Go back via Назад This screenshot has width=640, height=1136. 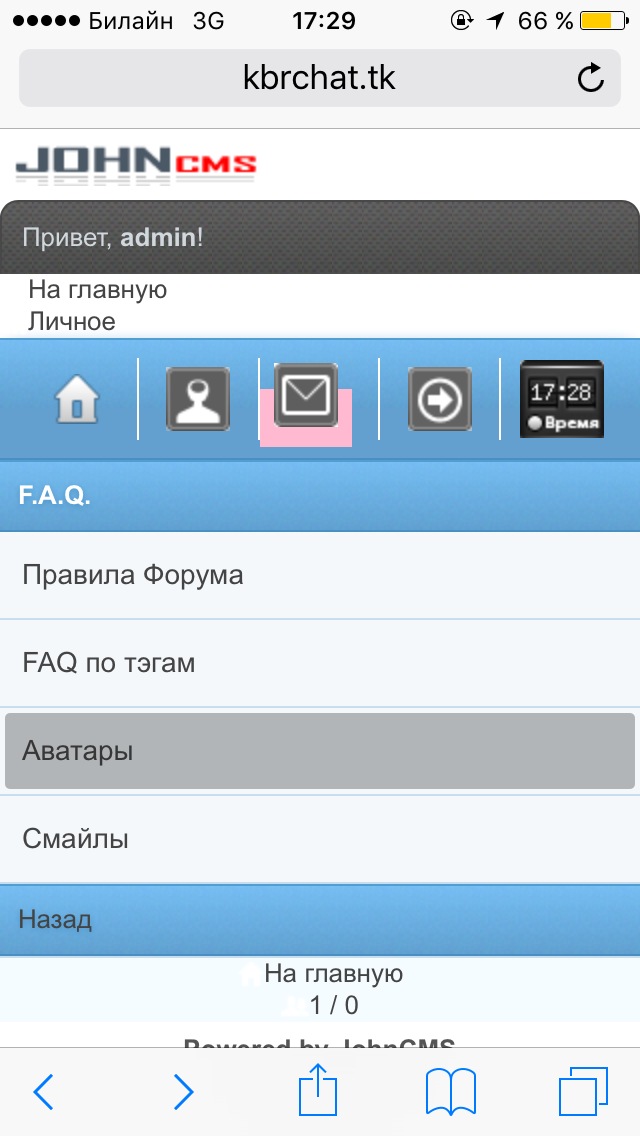[56, 920]
